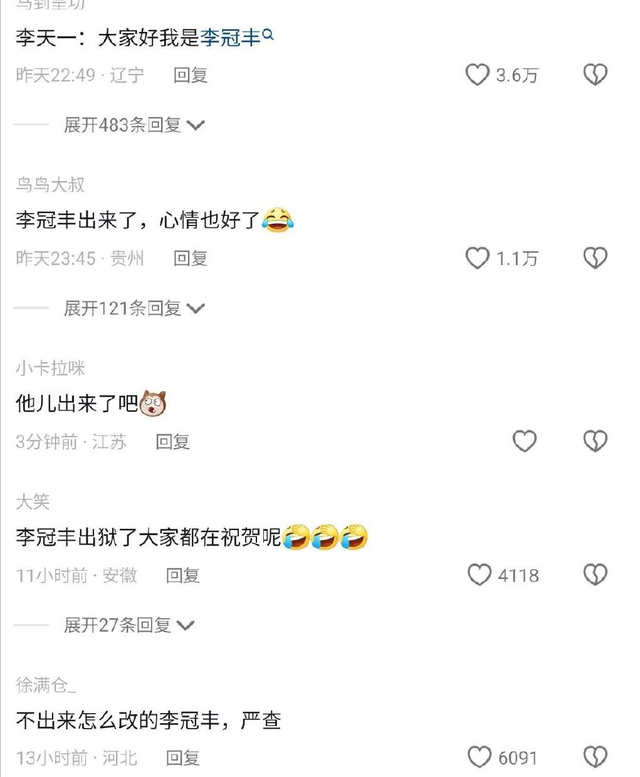Viewport: 640px width, 777px height.
Task: Like the comment by 鸟鸟大叔
Action: coord(478,258)
